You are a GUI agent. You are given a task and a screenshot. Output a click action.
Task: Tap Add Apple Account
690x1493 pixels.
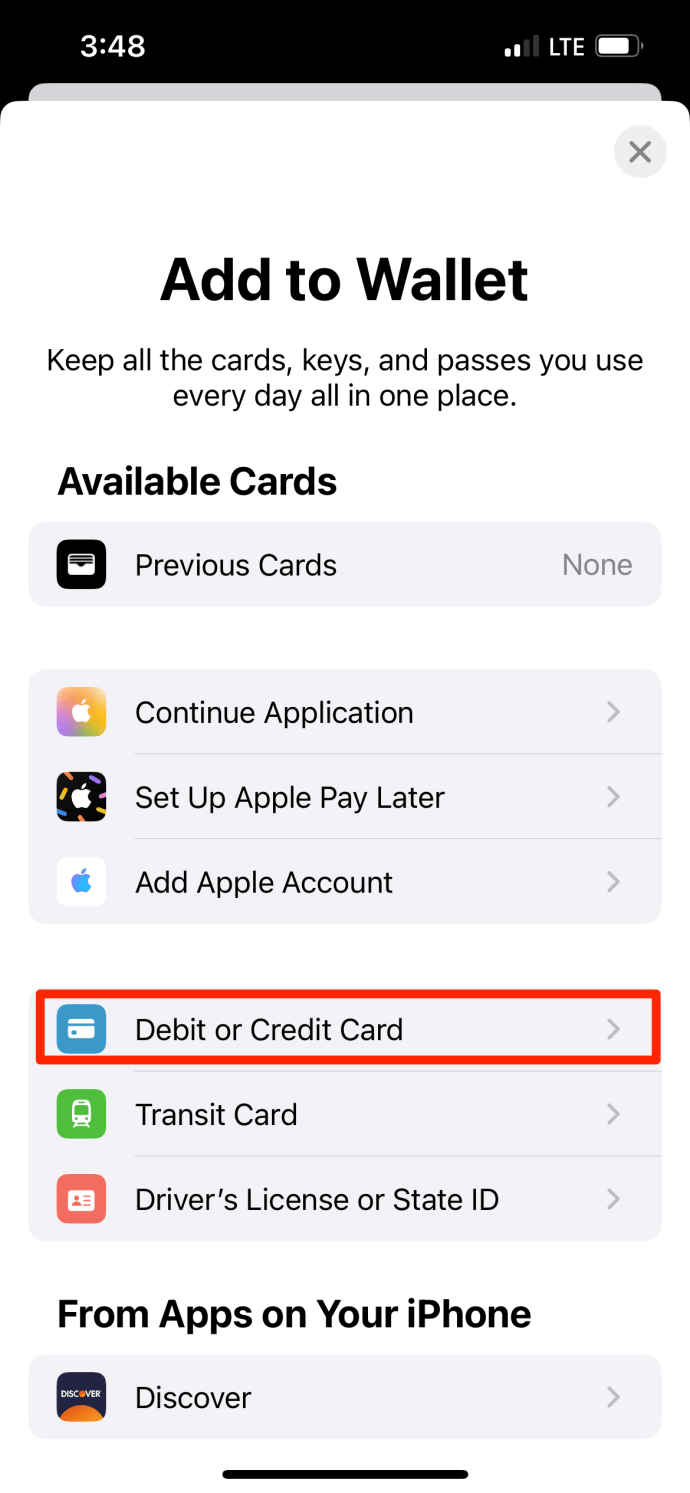click(x=345, y=882)
